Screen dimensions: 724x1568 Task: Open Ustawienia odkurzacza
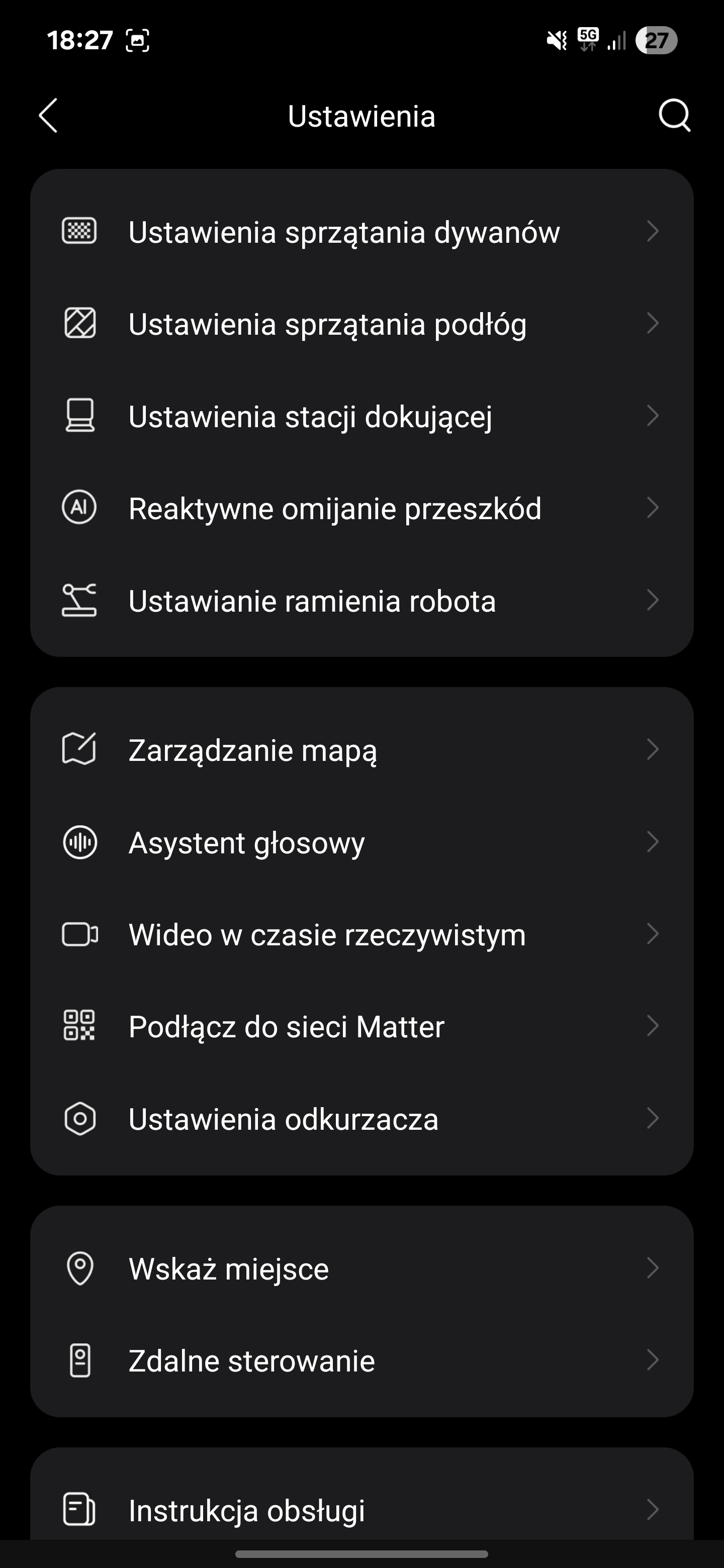click(x=361, y=1119)
